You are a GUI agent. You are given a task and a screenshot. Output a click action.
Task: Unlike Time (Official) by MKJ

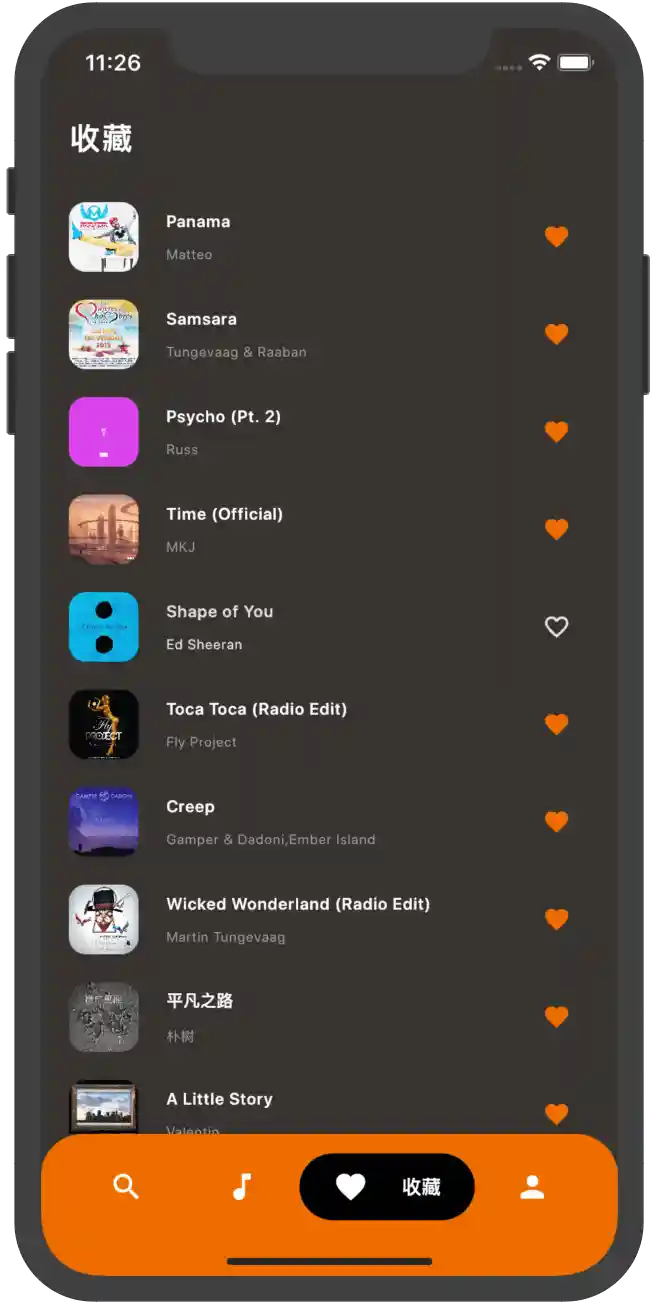point(556,529)
